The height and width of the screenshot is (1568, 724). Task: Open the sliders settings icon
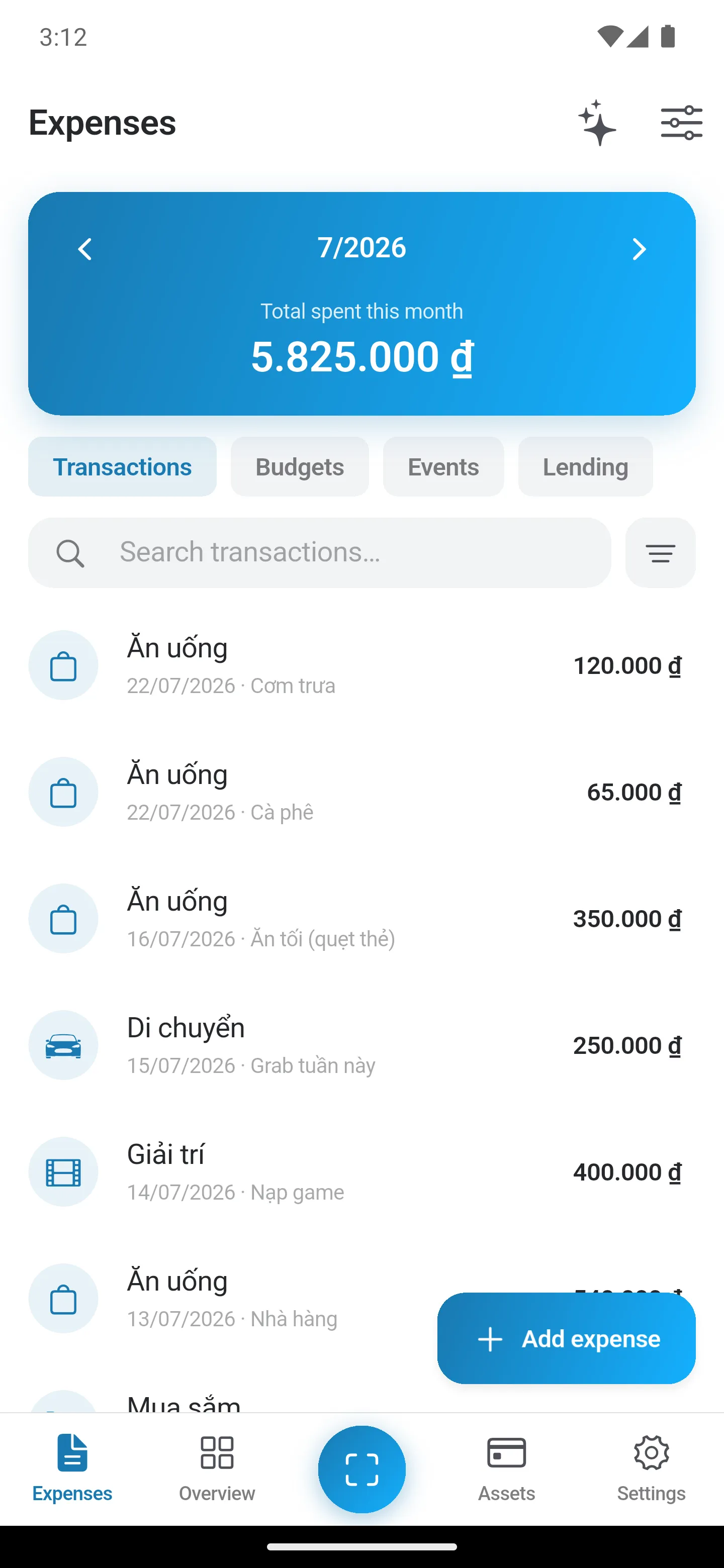[681, 123]
